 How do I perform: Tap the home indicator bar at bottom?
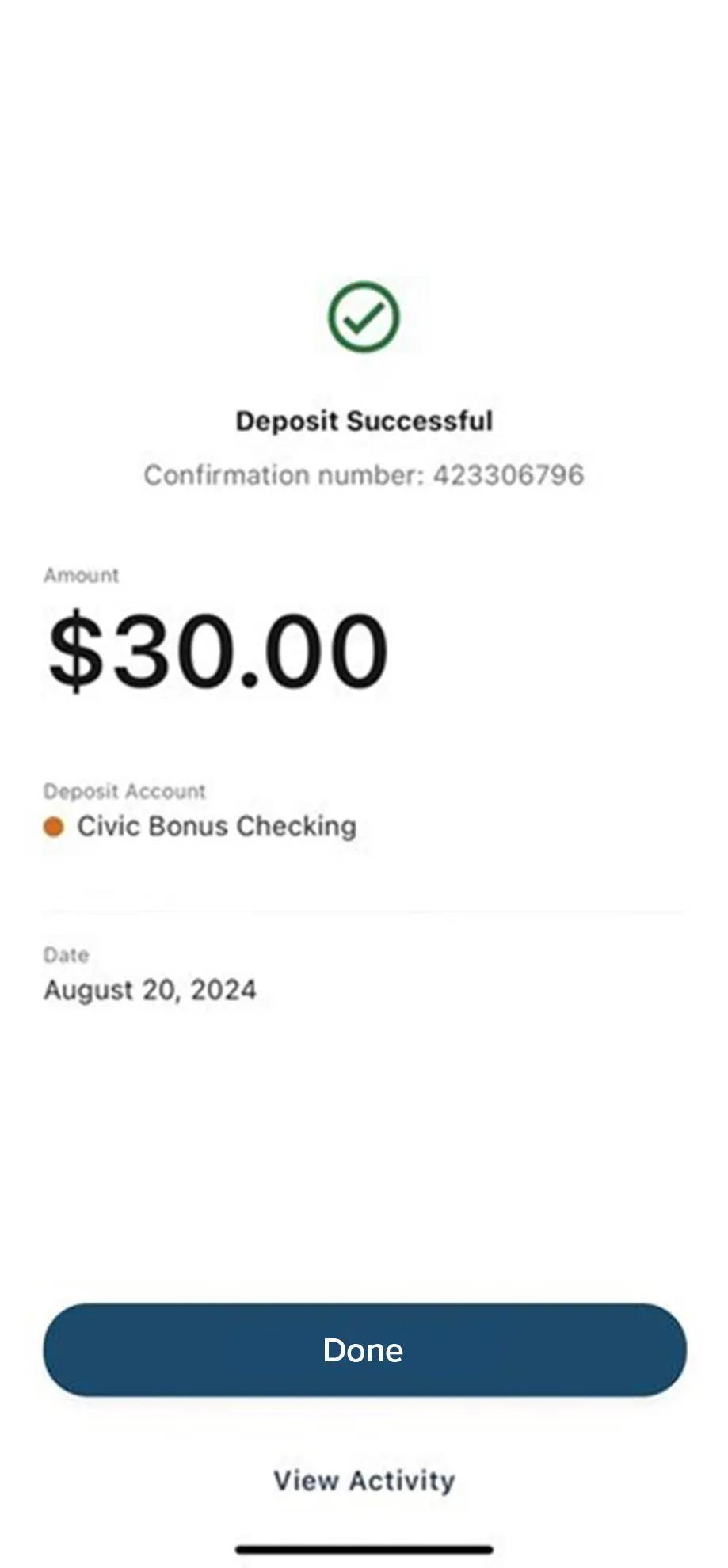364,1547
